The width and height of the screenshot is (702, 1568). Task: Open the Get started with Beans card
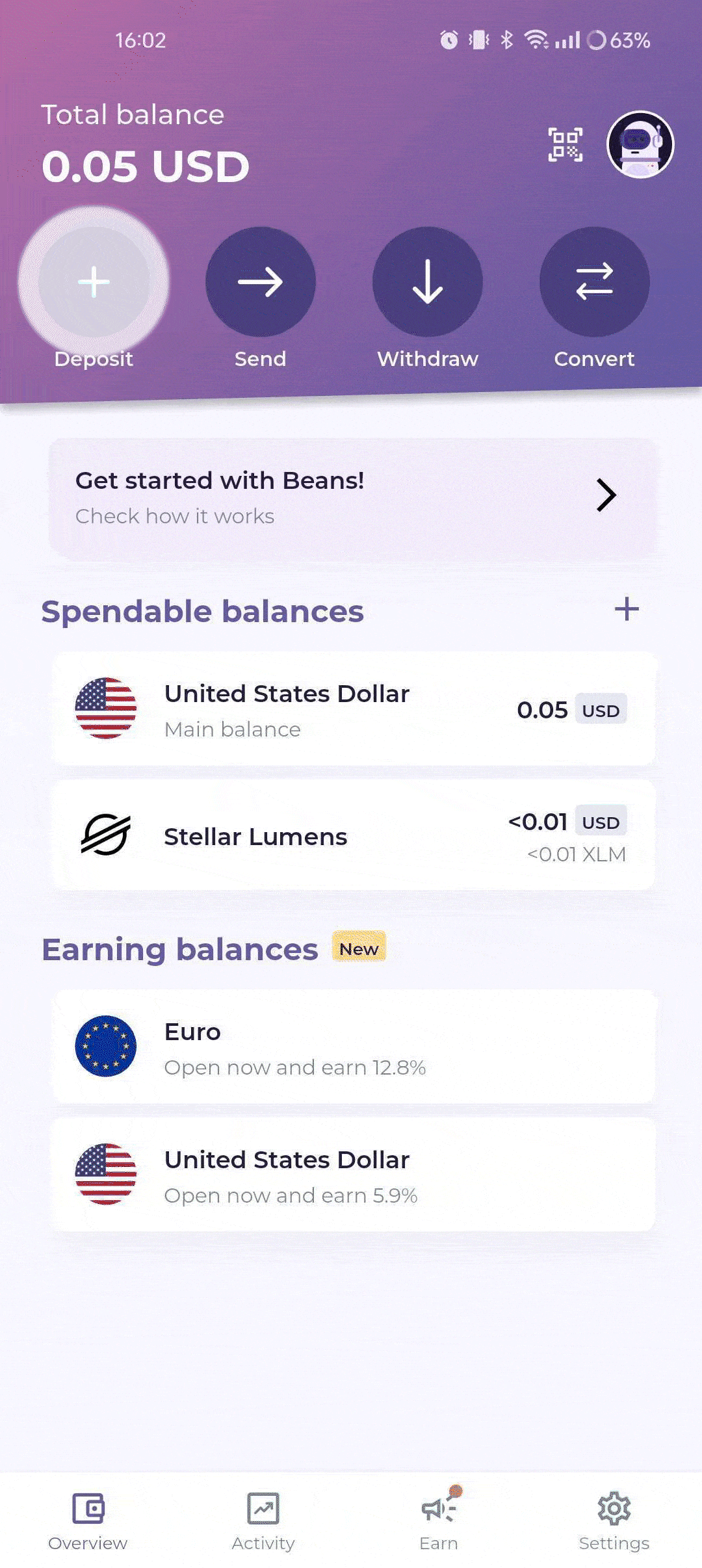[x=353, y=499]
